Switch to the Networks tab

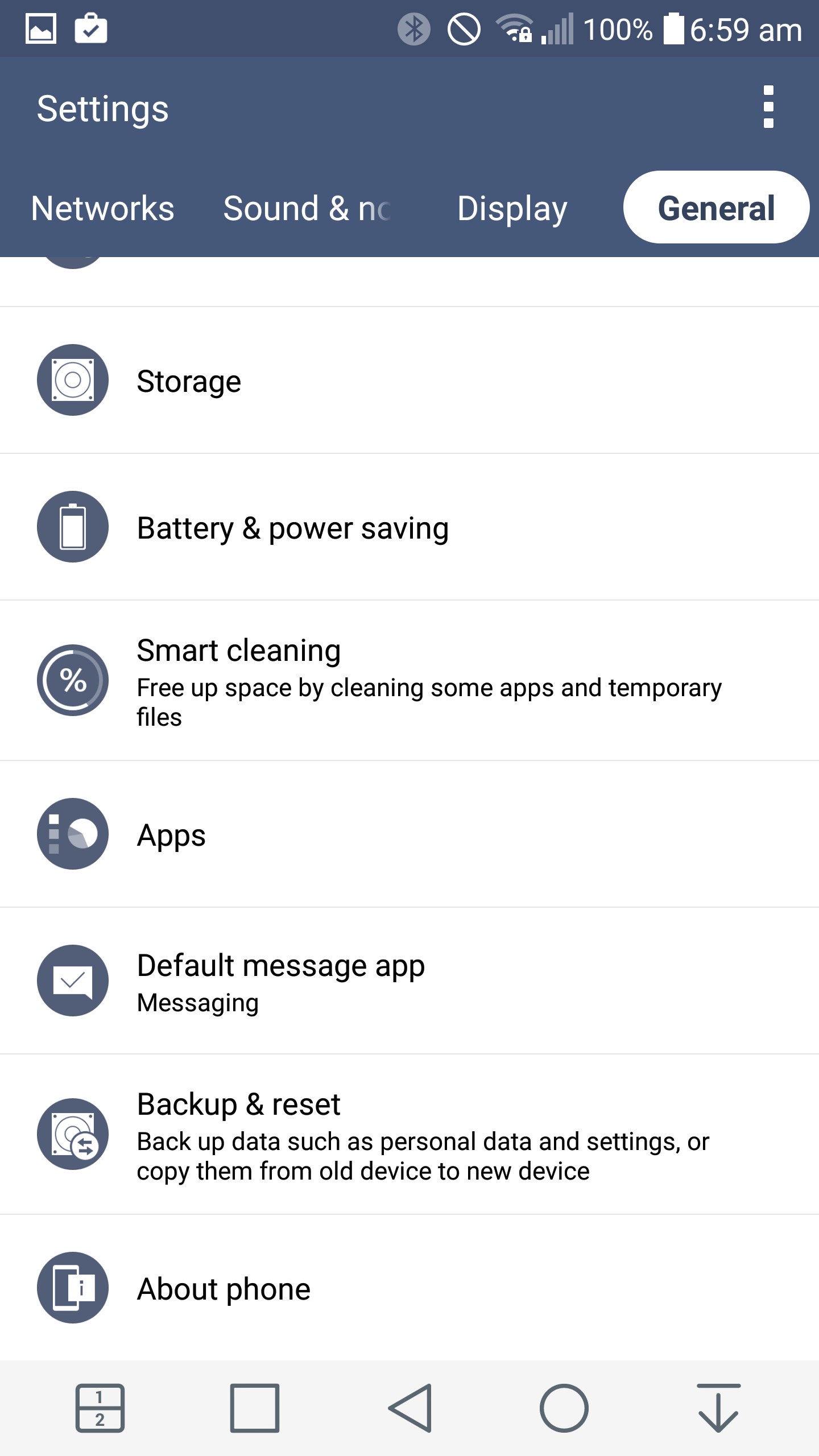click(x=102, y=208)
